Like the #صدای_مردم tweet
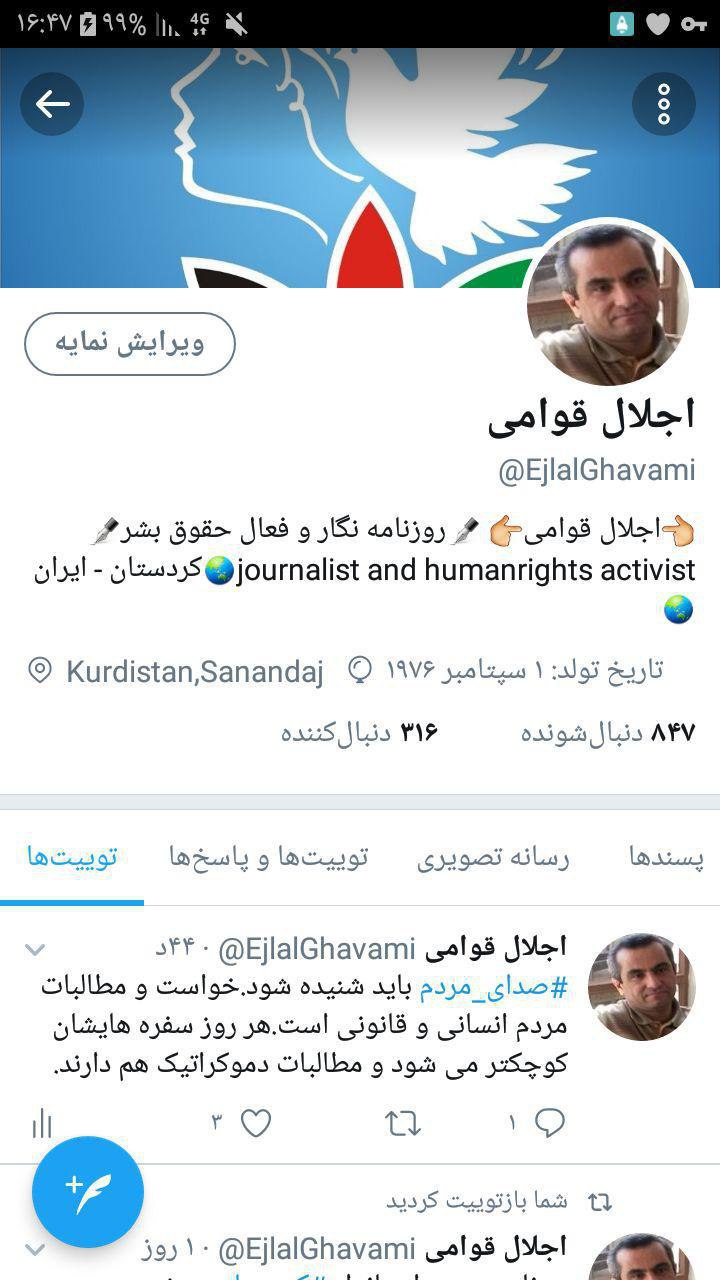The width and height of the screenshot is (720, 1280). pos(256,1124)
